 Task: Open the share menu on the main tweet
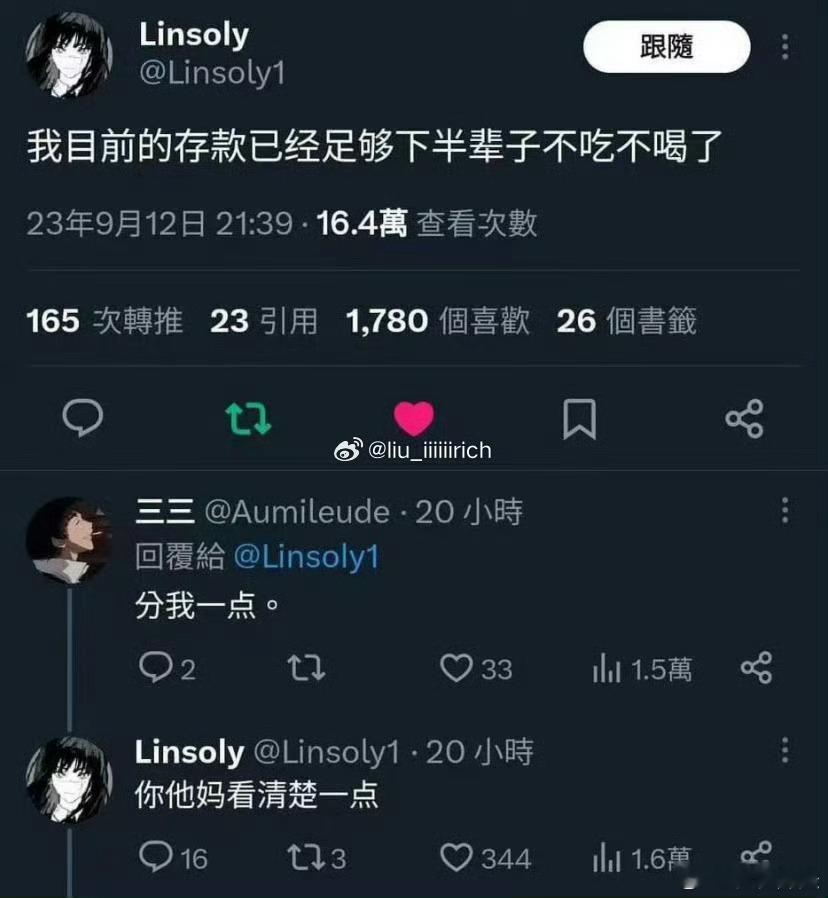tap(745, 420)
